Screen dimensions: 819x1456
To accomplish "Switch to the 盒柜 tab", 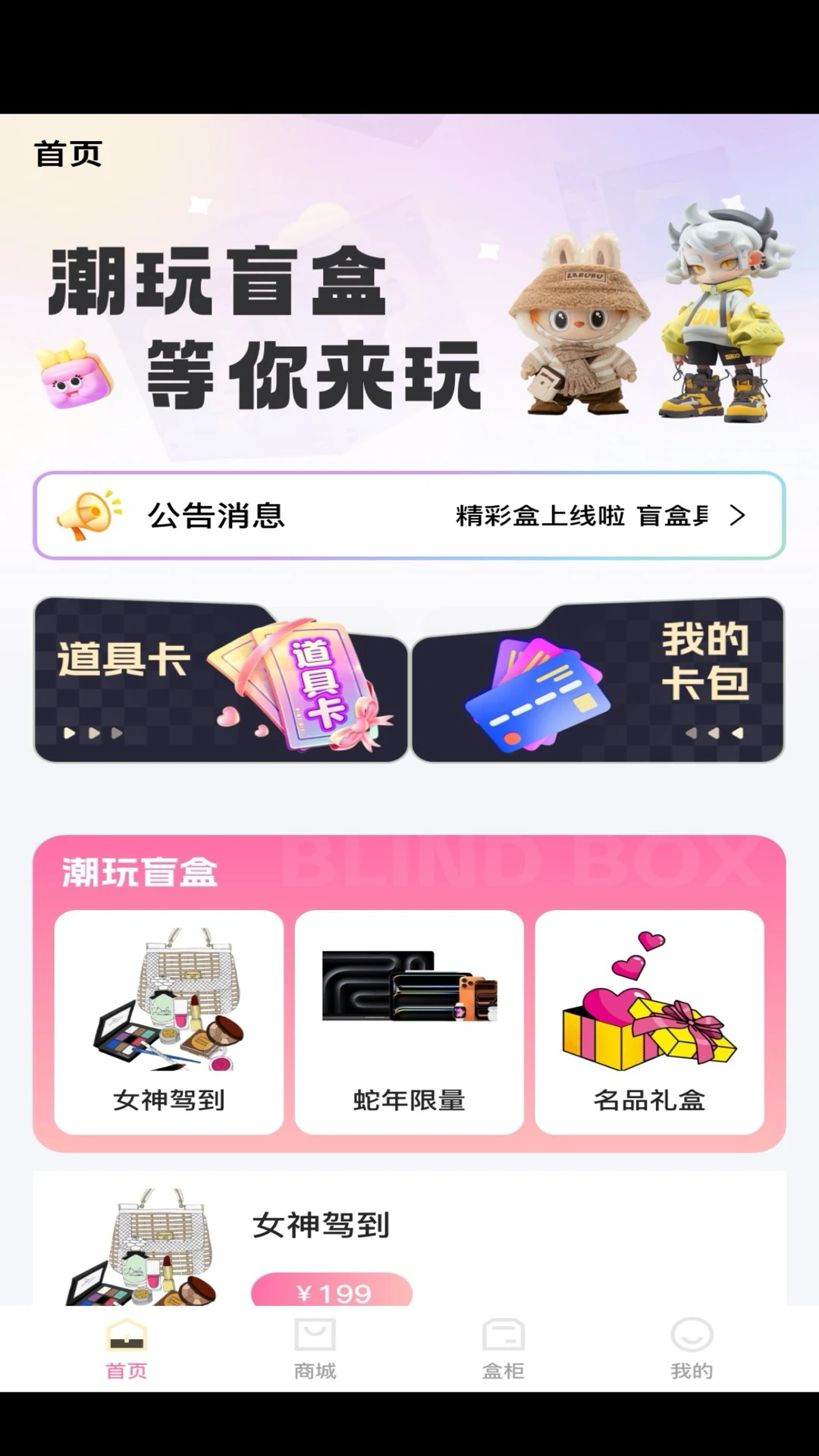I will (x=503, y=1348).
